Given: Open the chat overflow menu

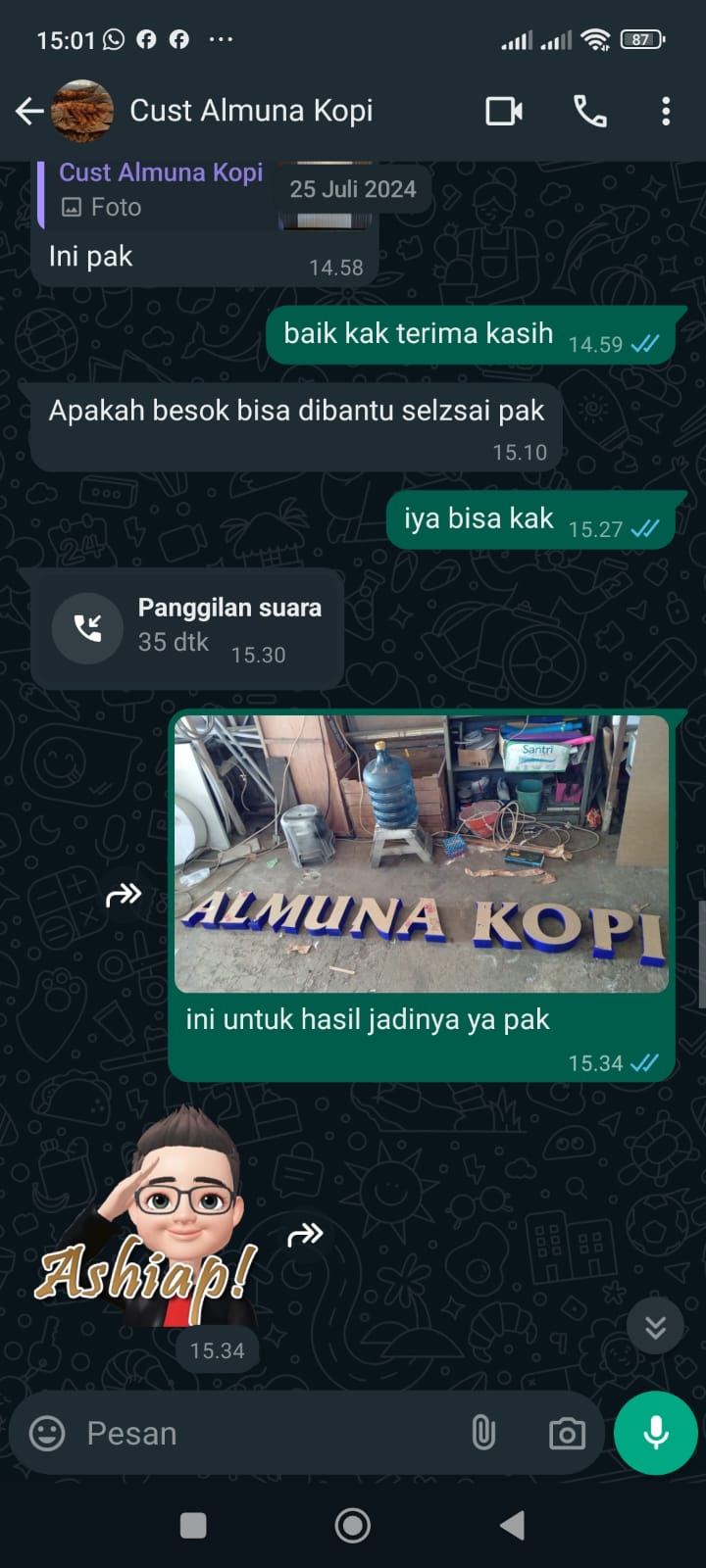Looking at the screenshot, I should pyautogui.click(x=666, y=112).
